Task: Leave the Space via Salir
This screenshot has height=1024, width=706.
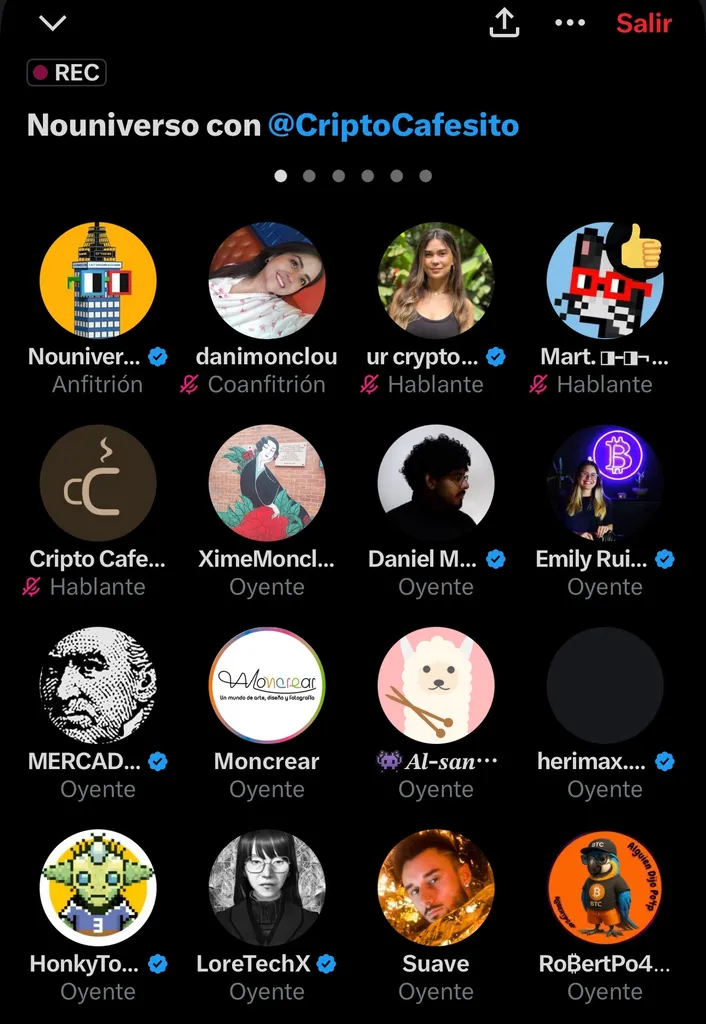Action: coord(643,22)
